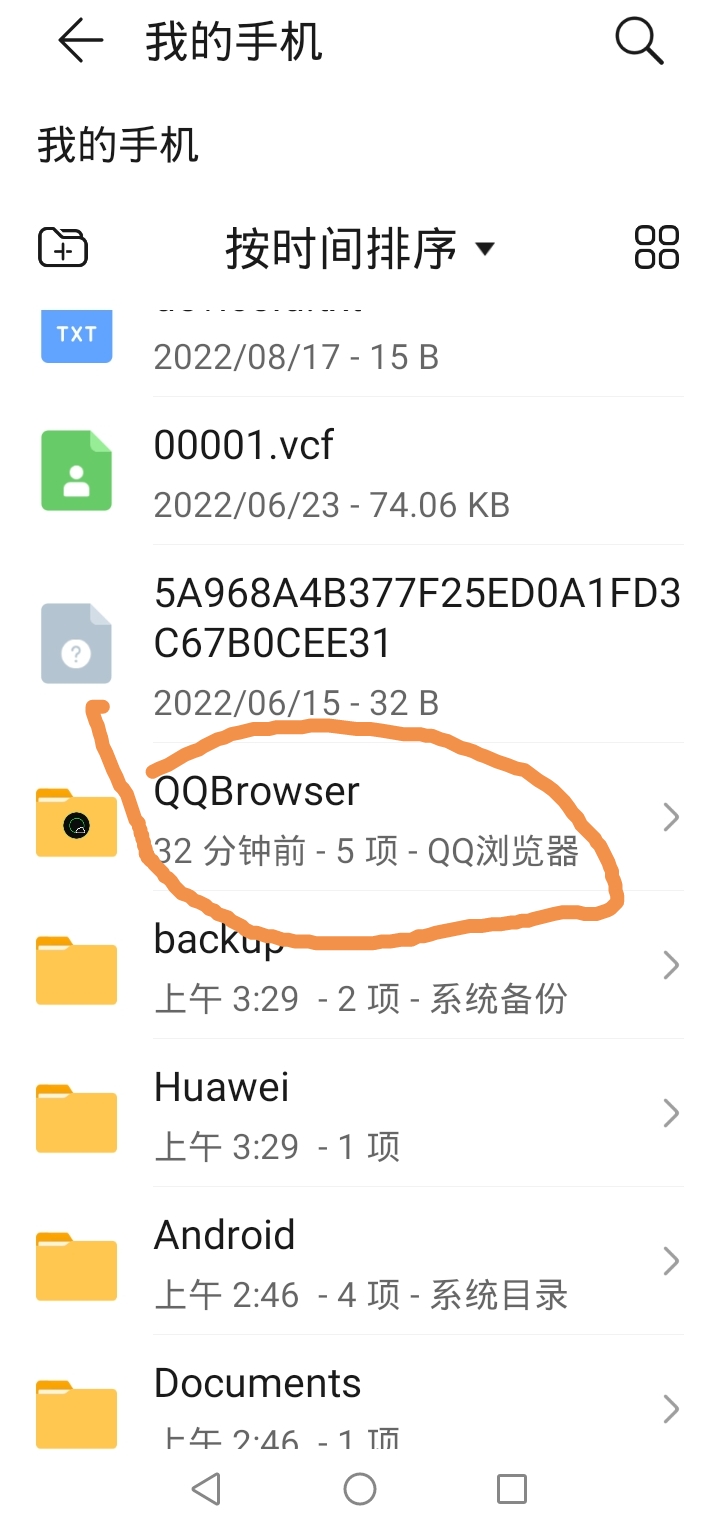Tap the circular home navigation button
The width and height of the screenshot is (720, 1529).
click(x=359, y=1488)
